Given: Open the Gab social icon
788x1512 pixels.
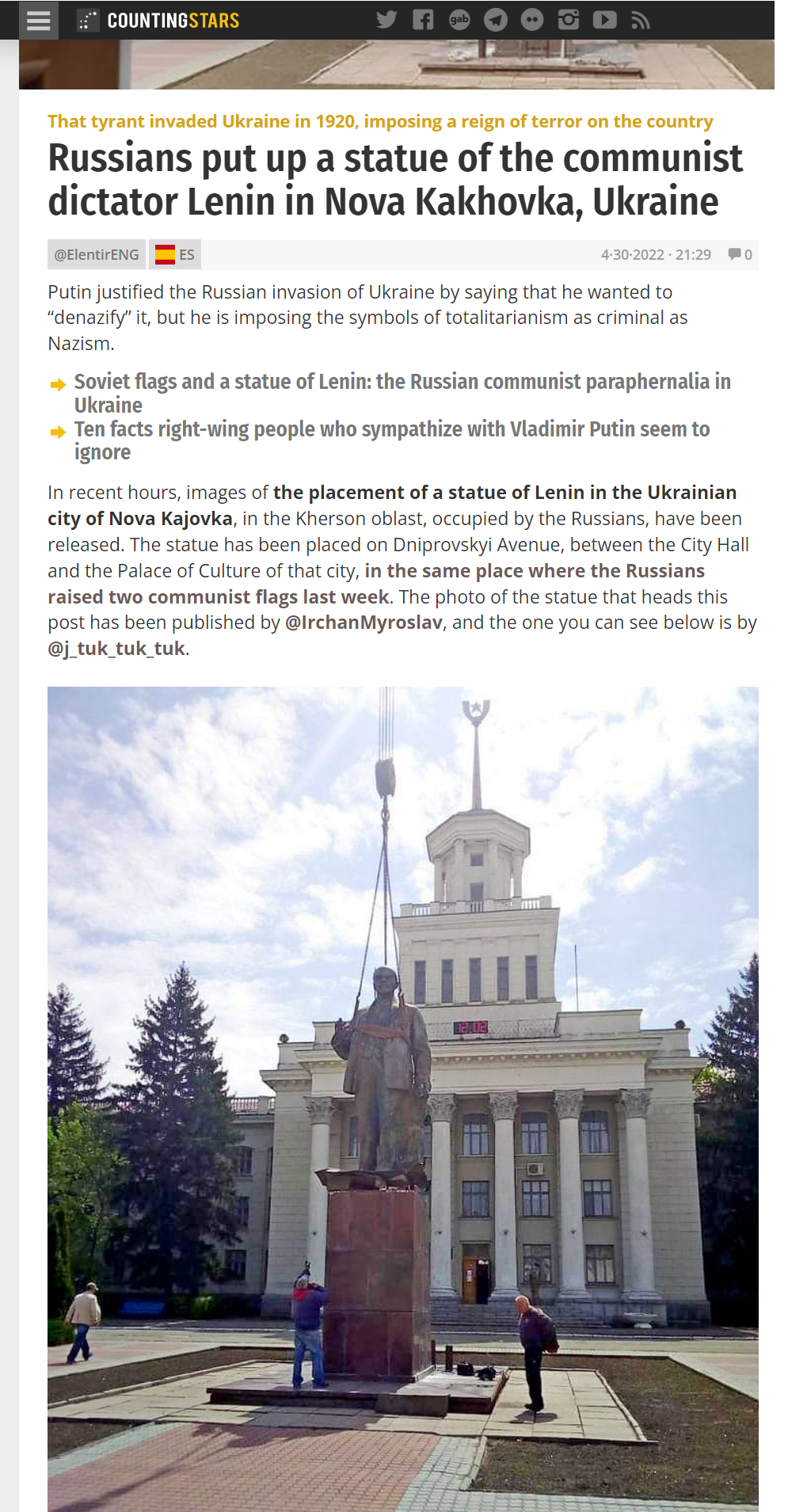Looking at the screenshot, I should point(459,20).
